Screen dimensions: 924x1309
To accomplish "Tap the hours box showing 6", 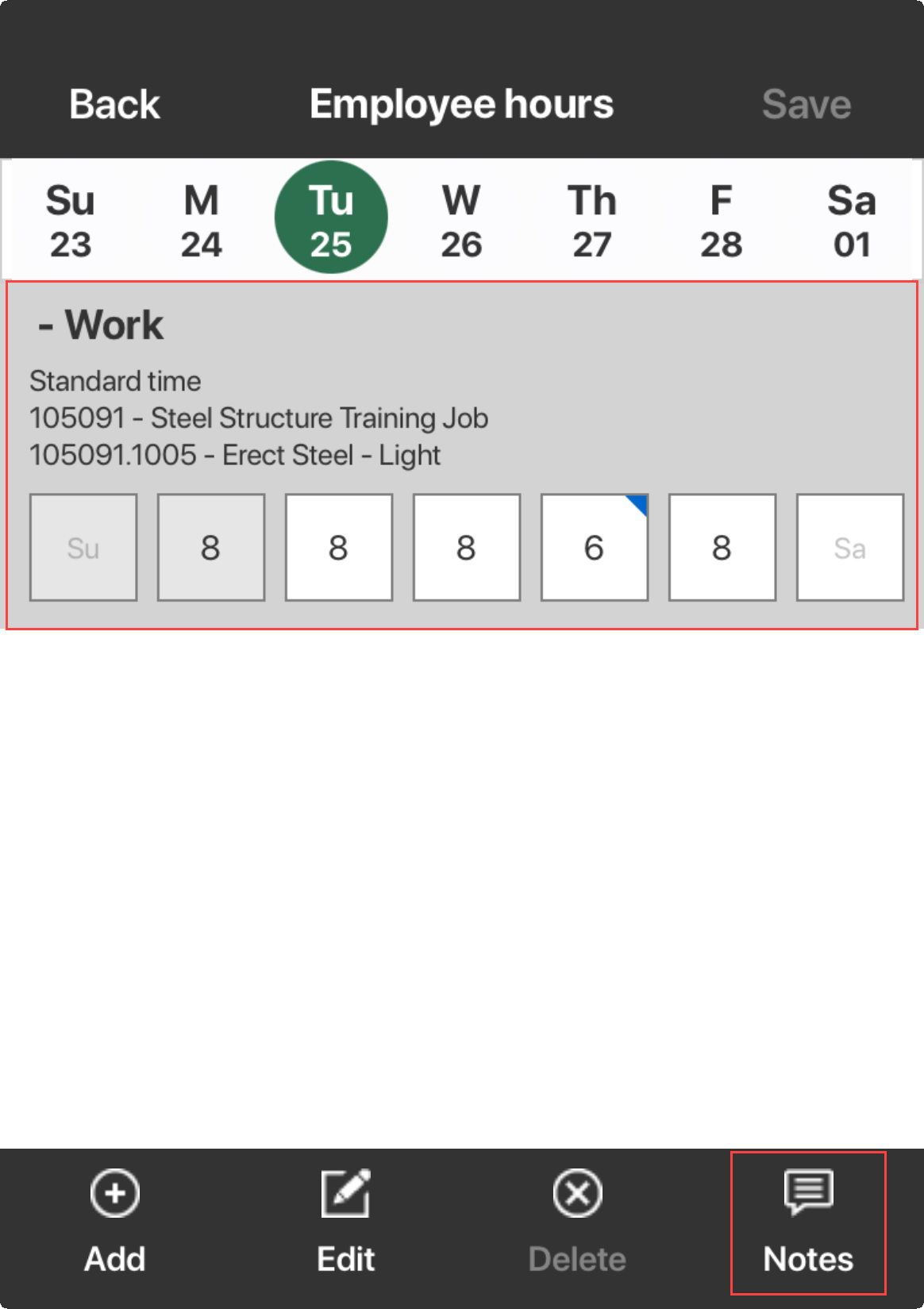I will (x=594, y=548).
